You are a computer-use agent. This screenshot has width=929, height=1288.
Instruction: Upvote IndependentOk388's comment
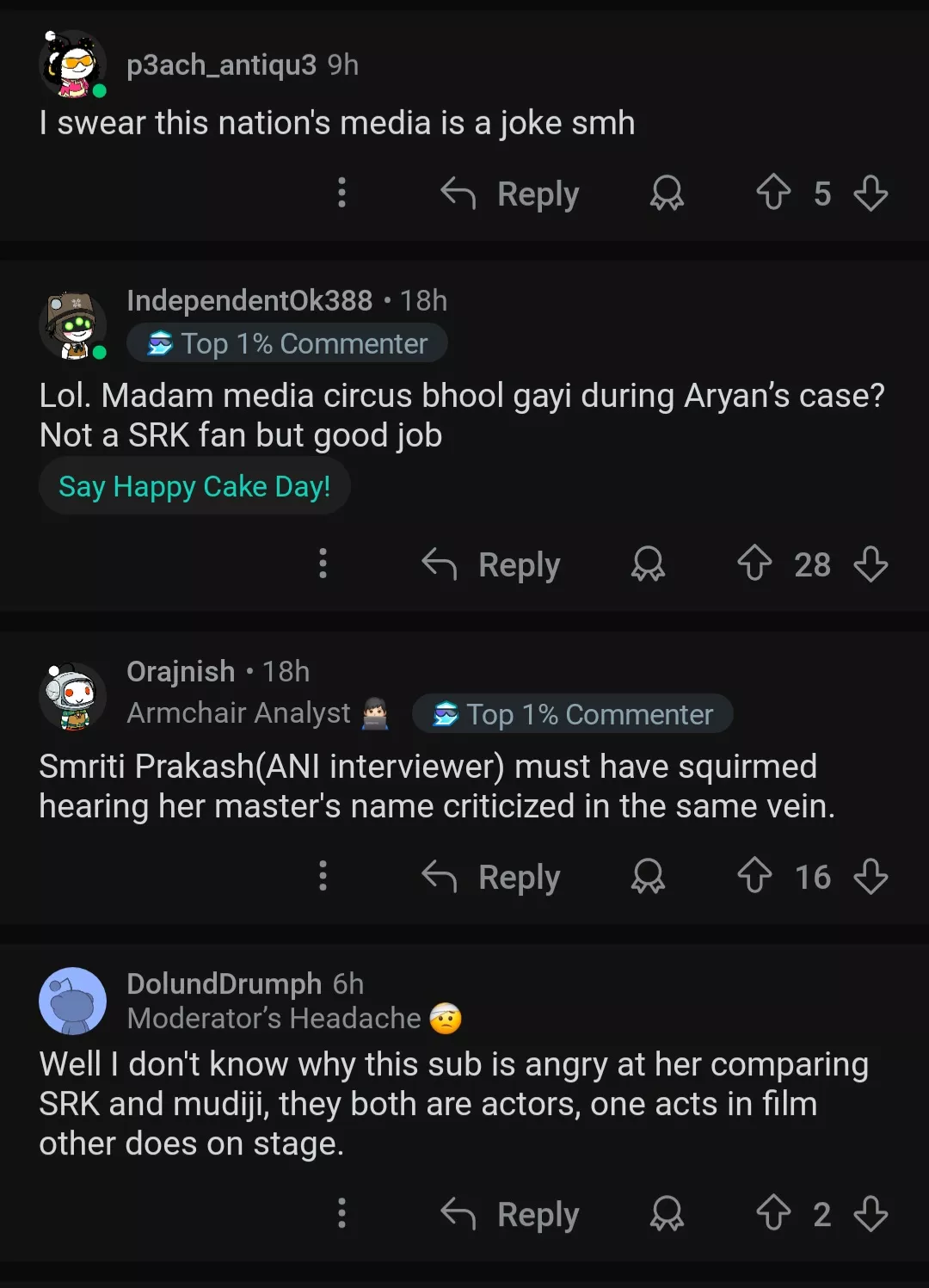754,564
